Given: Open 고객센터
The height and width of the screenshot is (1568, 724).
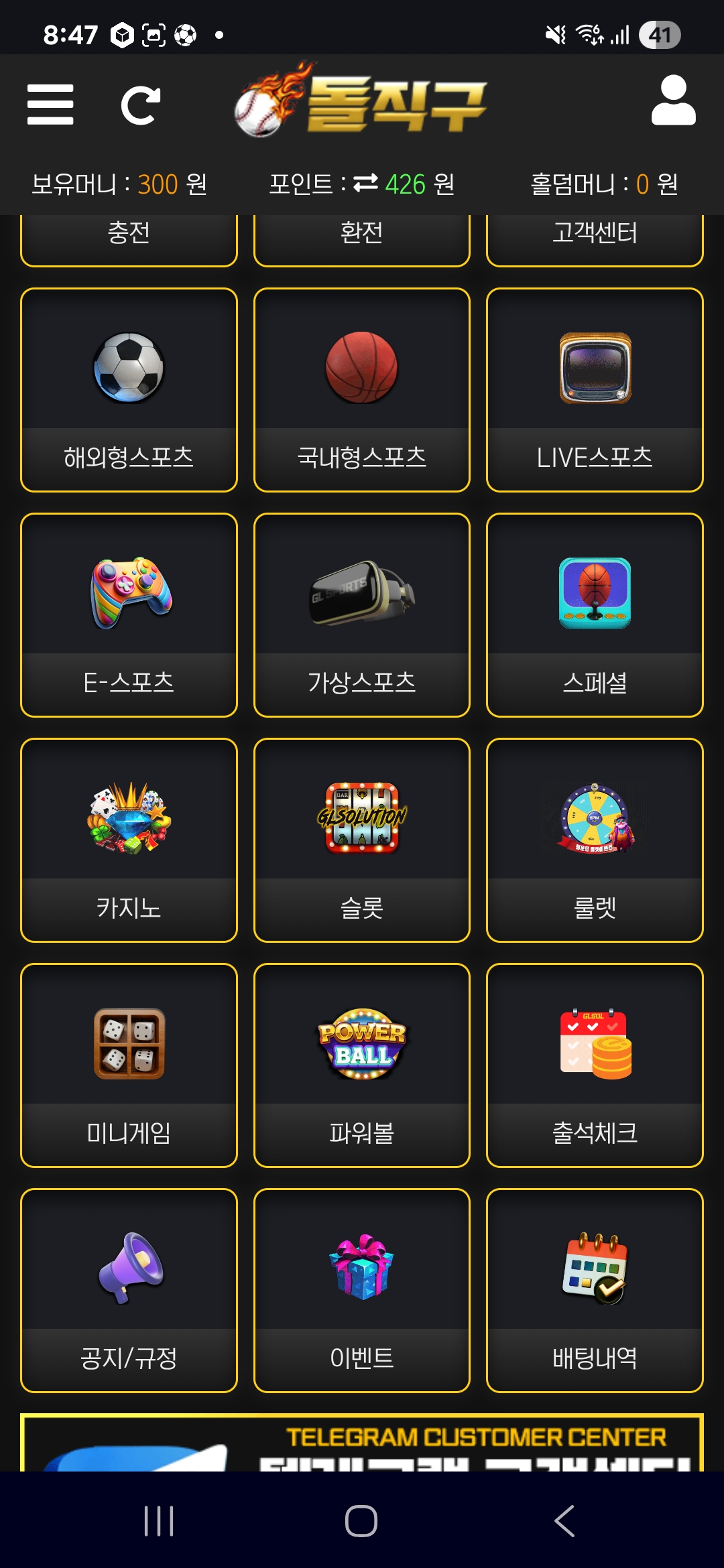Looking at the screenshot, I should 595,236.
